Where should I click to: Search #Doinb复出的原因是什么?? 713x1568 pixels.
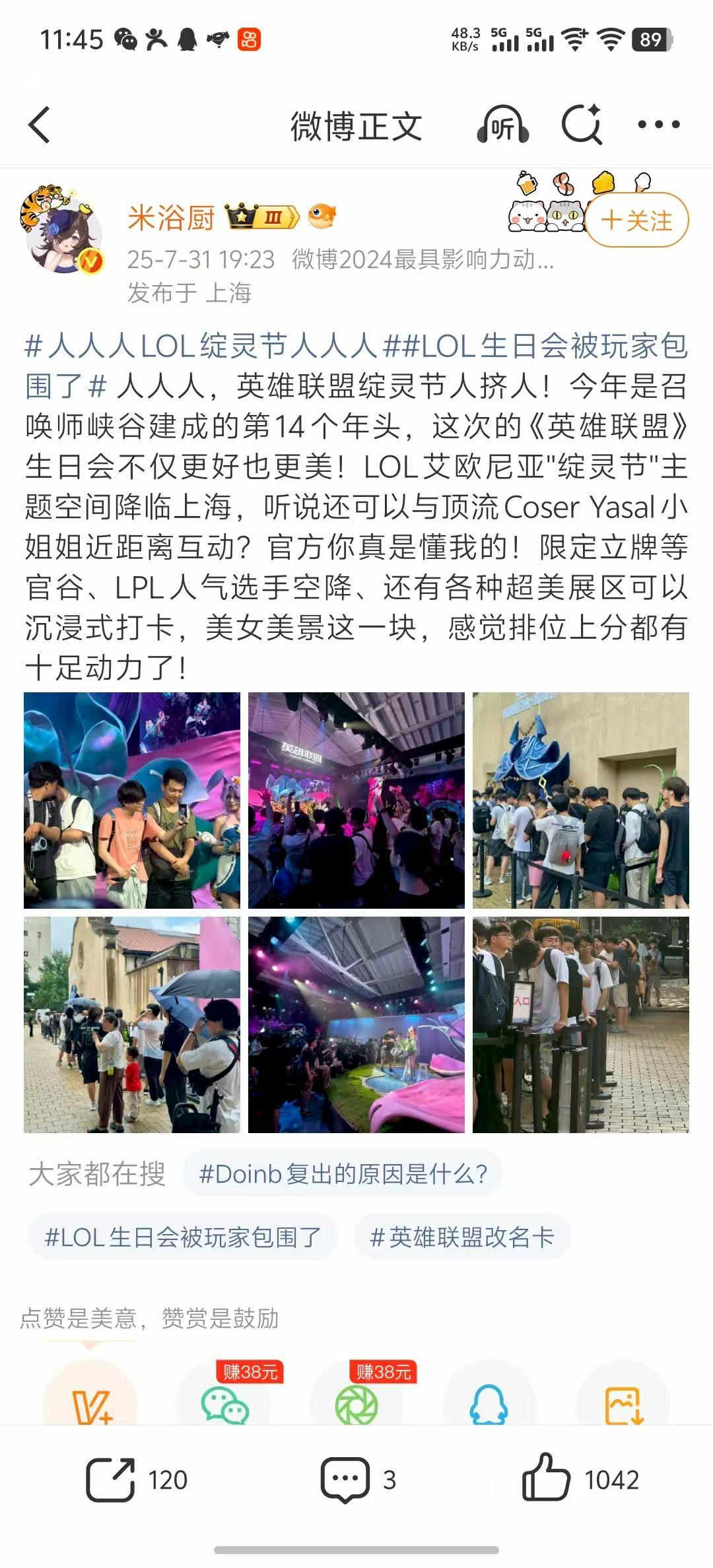342,1174
